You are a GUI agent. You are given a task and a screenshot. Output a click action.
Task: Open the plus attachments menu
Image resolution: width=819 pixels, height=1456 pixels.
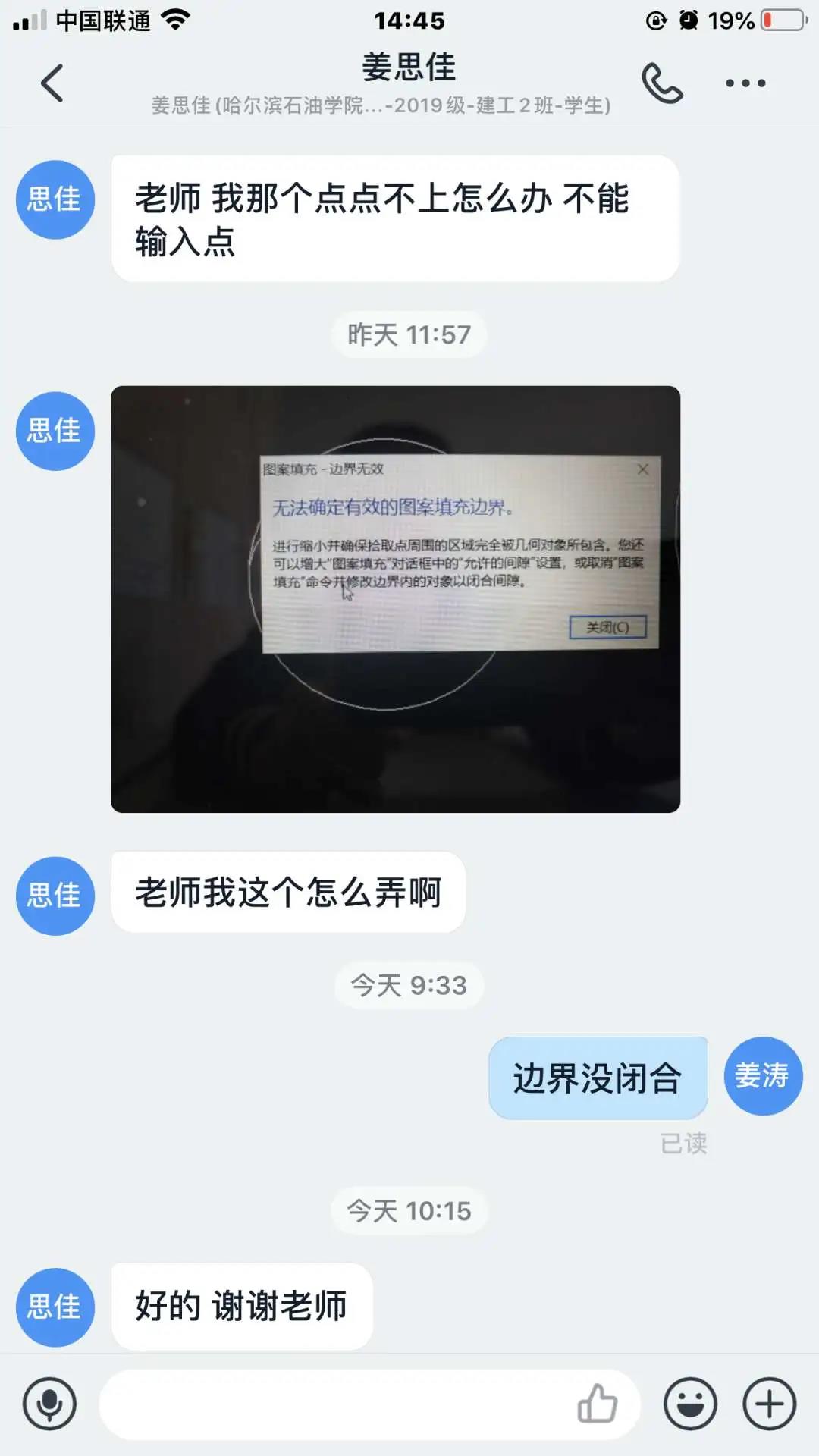769,1404
